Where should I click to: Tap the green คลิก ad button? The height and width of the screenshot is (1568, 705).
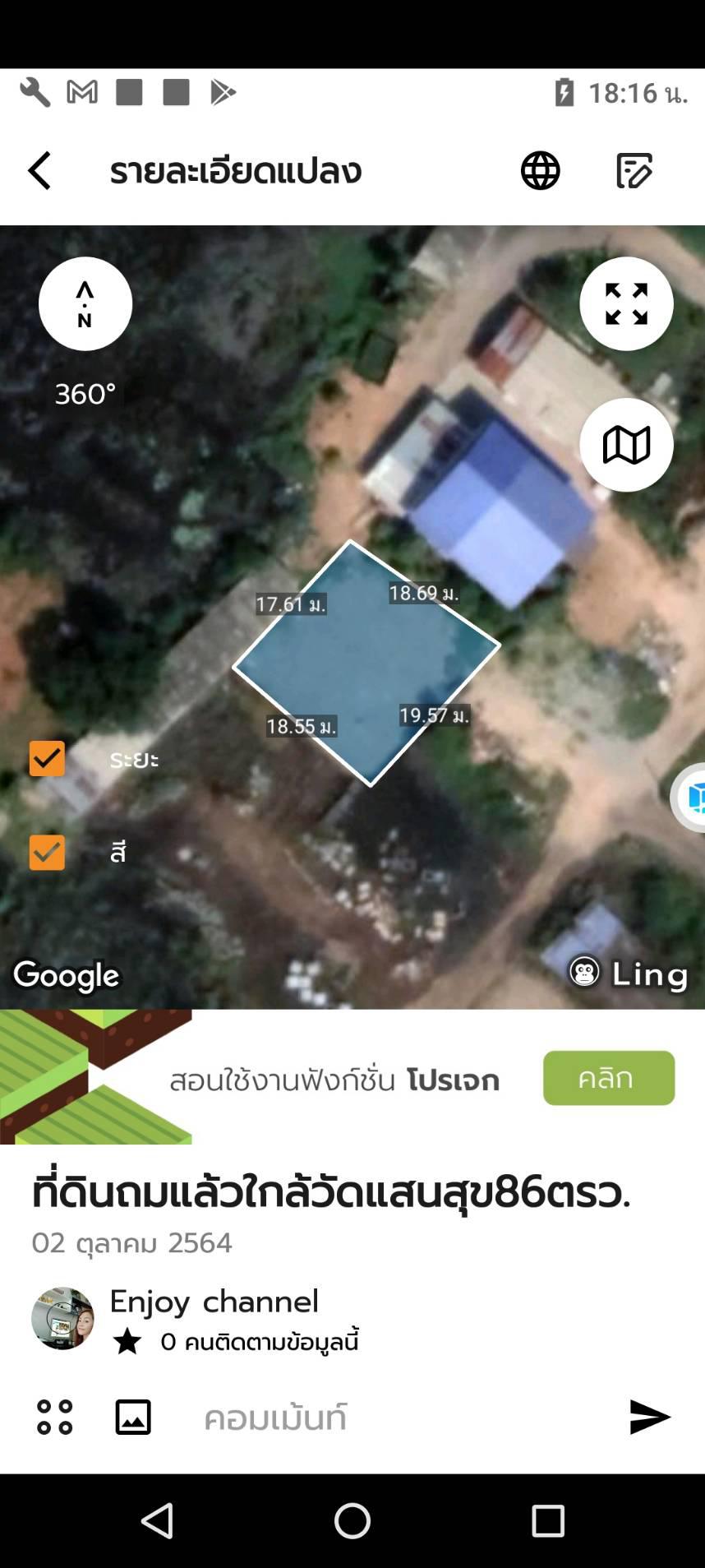point(609,1078)
